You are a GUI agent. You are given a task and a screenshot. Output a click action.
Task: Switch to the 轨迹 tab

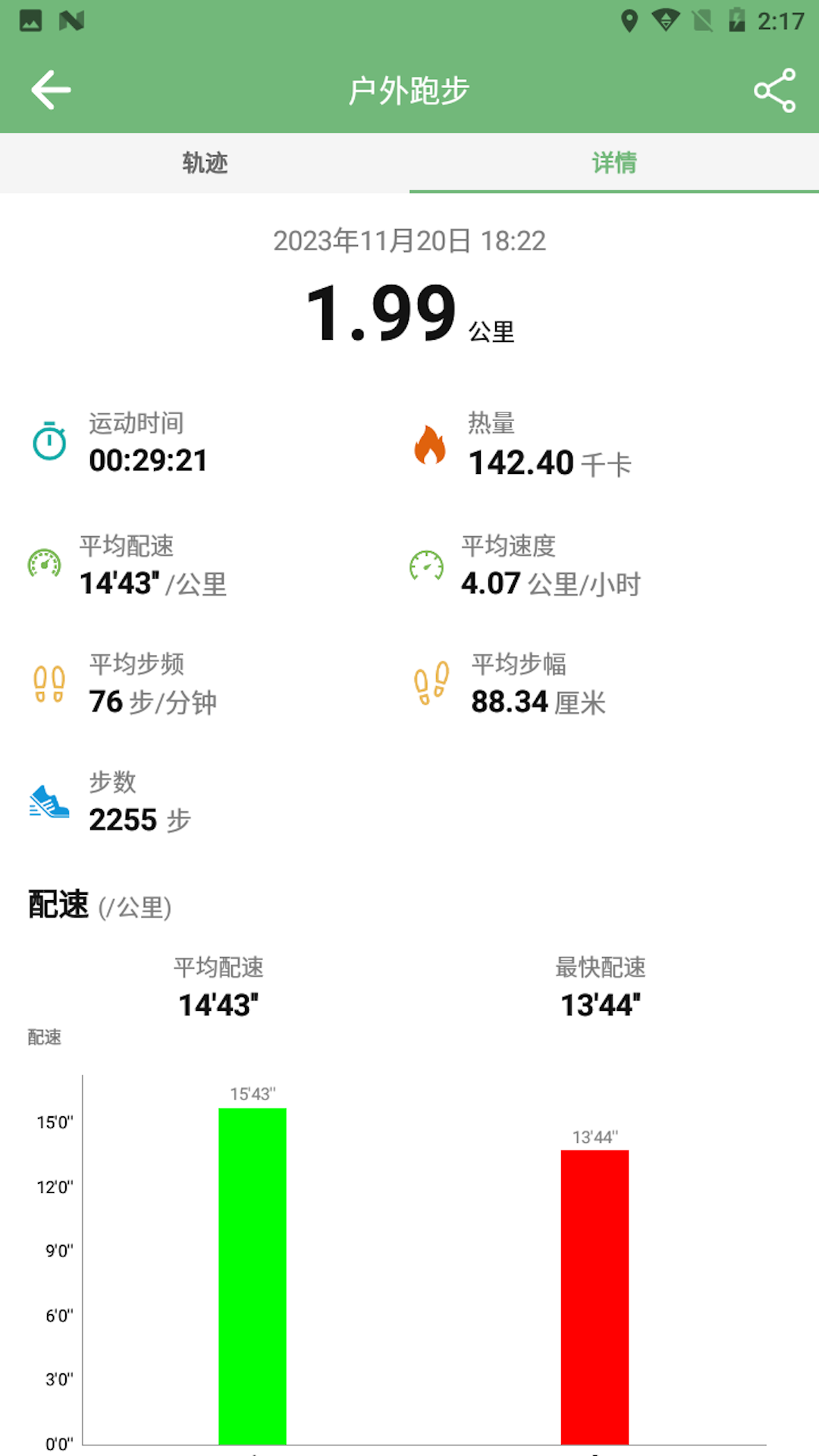click(x=204, y=163)
